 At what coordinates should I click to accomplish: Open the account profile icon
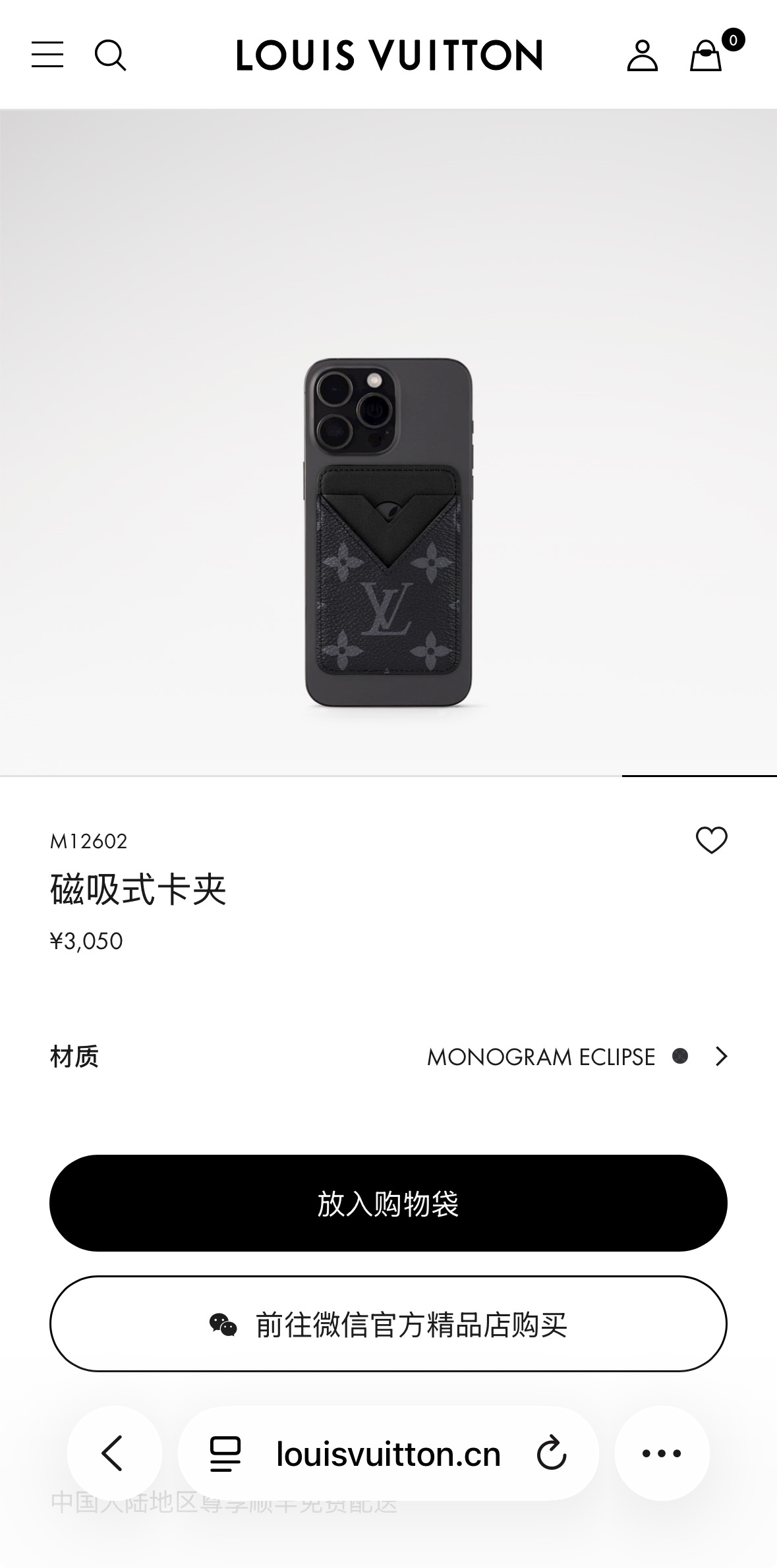pyautogui.click(x=642, y=55)
